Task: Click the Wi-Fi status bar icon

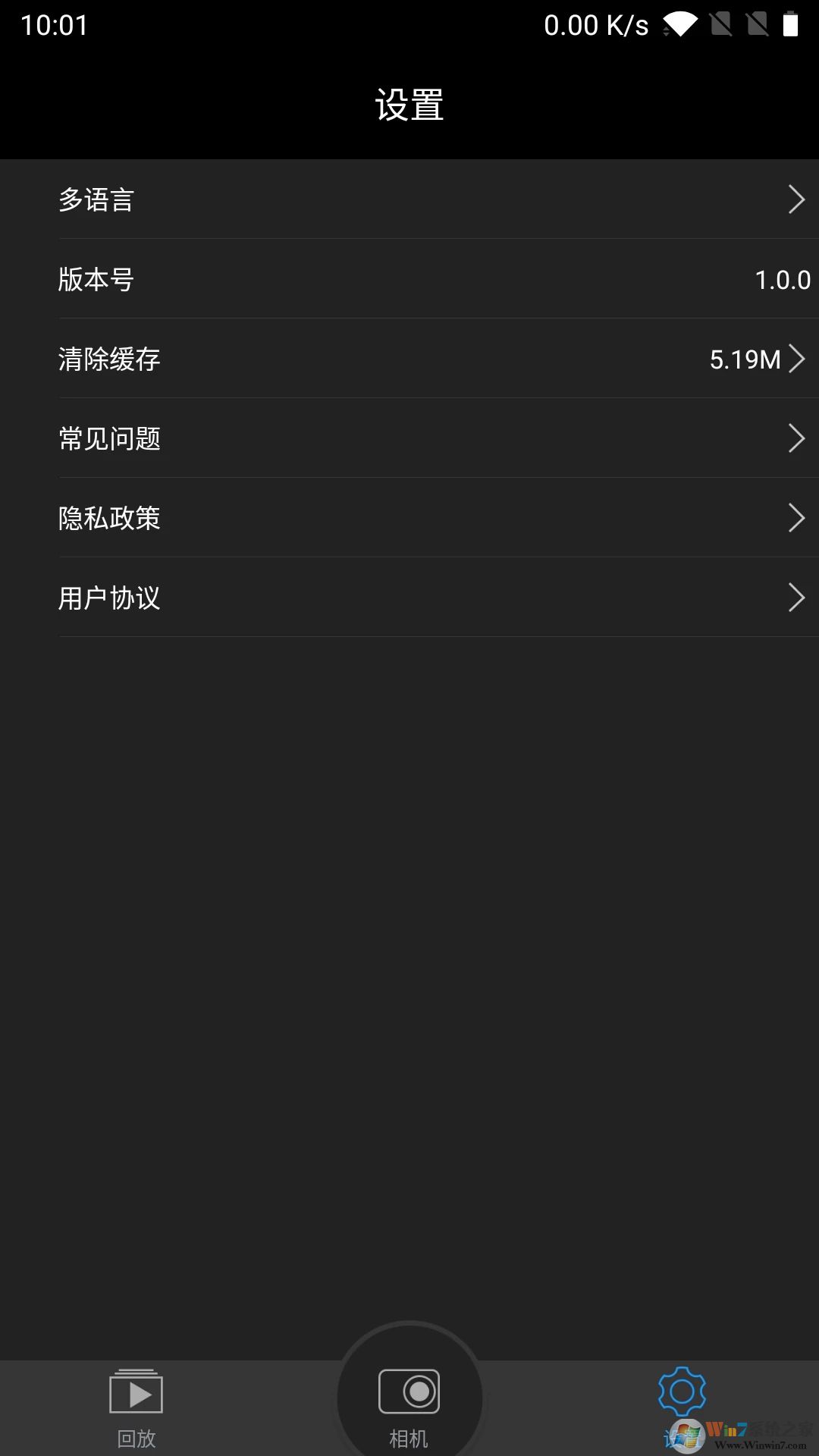Action: [681, 24]
